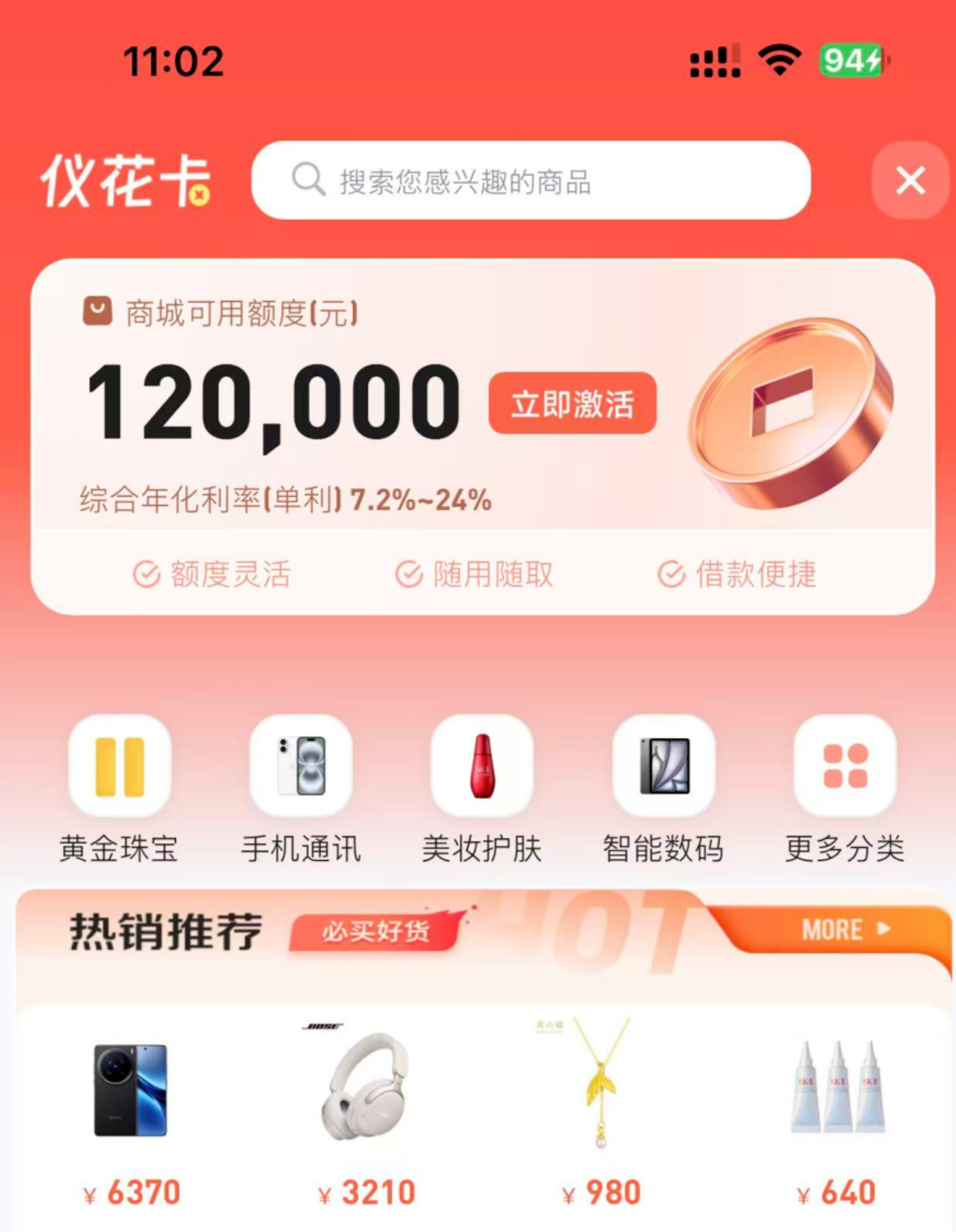This screenshot has width=956, height=1232.
Task: Click the 综合年化利率 rate text
Action: point(285,501)
